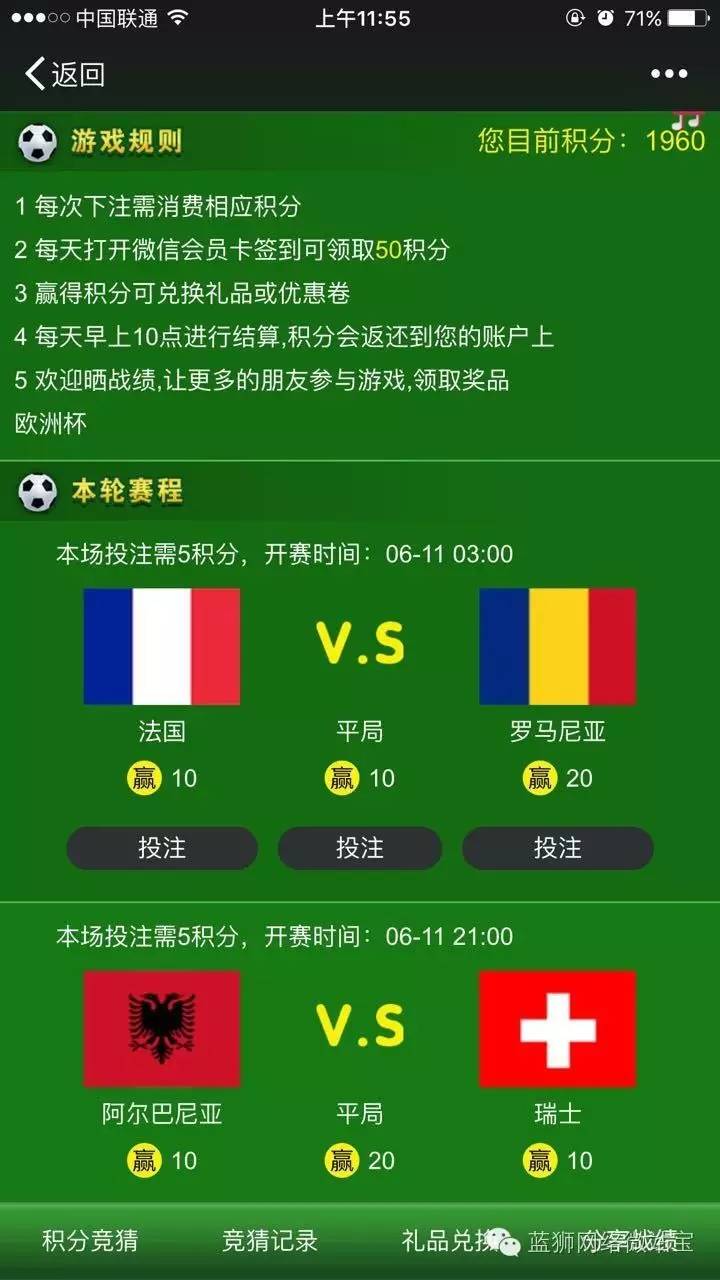The image size is (720, 1280).
Task: Place a bet on 法国 with 投注
Action: (162, 848)
